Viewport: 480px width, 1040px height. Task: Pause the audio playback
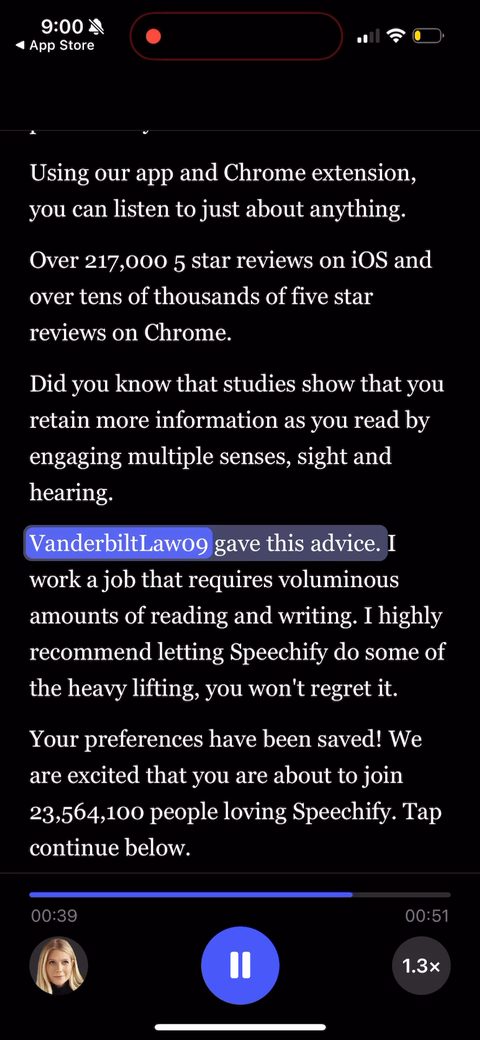coord(240,965)
